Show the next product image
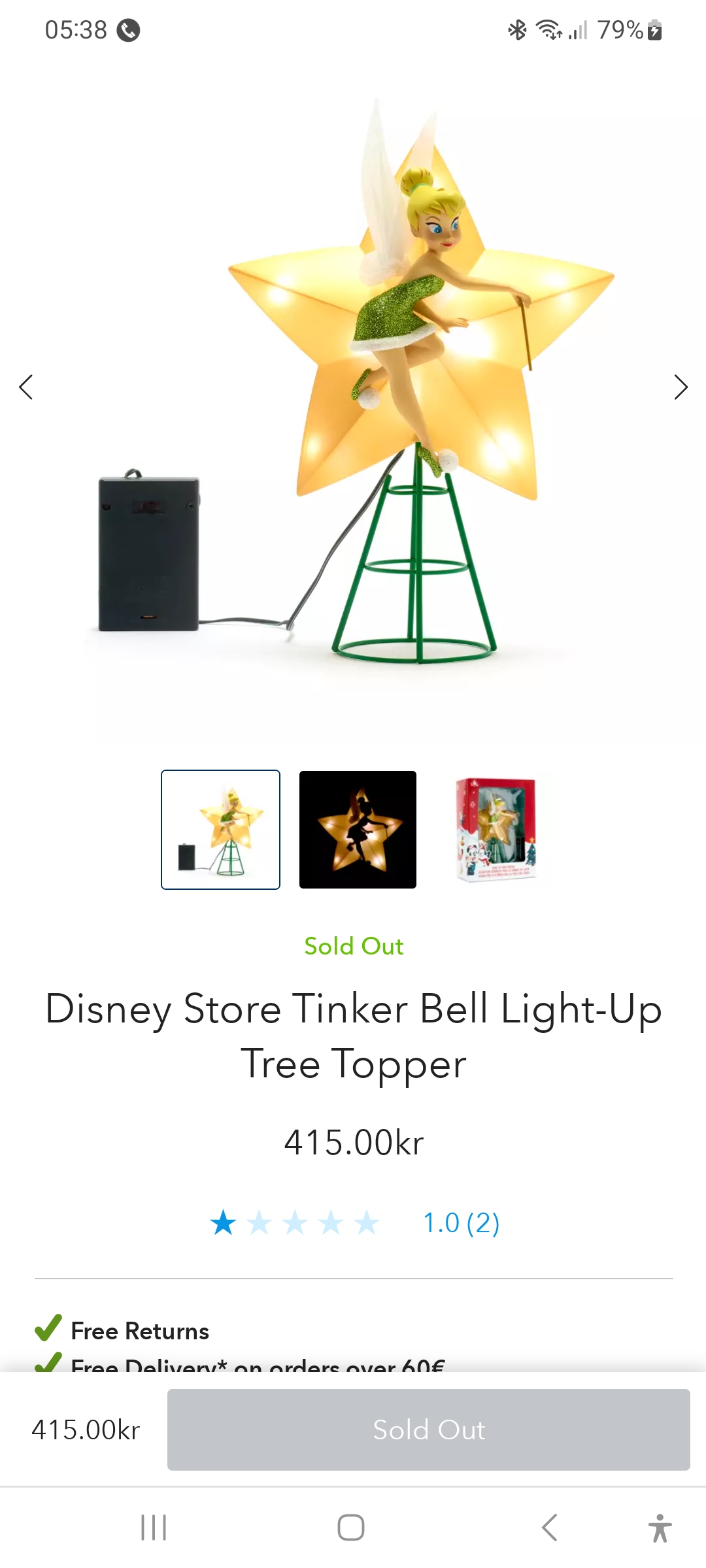706x1568 pixels. coord(681,387)
